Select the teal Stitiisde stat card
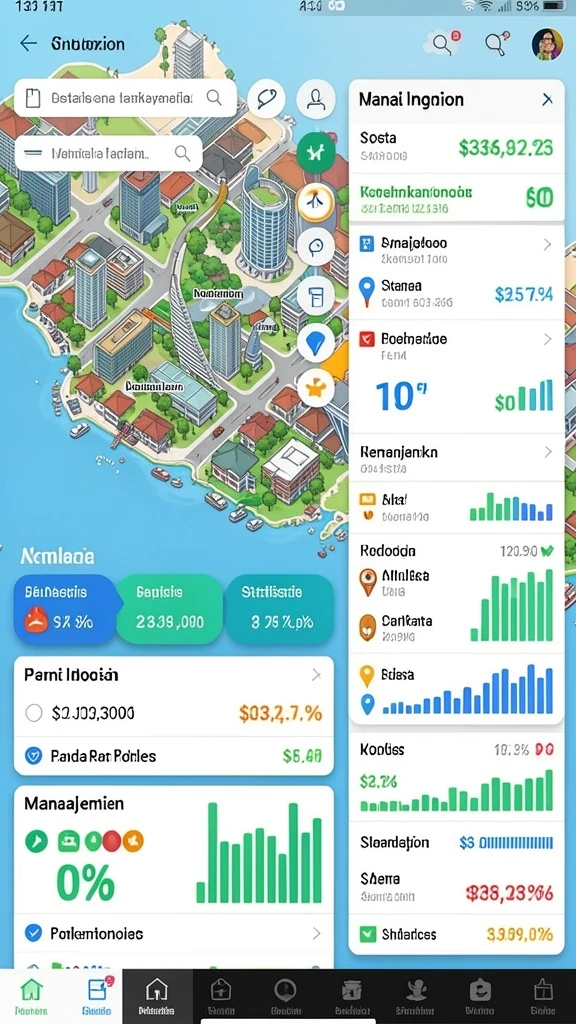This screenshot has height=1024, width=576. coord(280,609)
